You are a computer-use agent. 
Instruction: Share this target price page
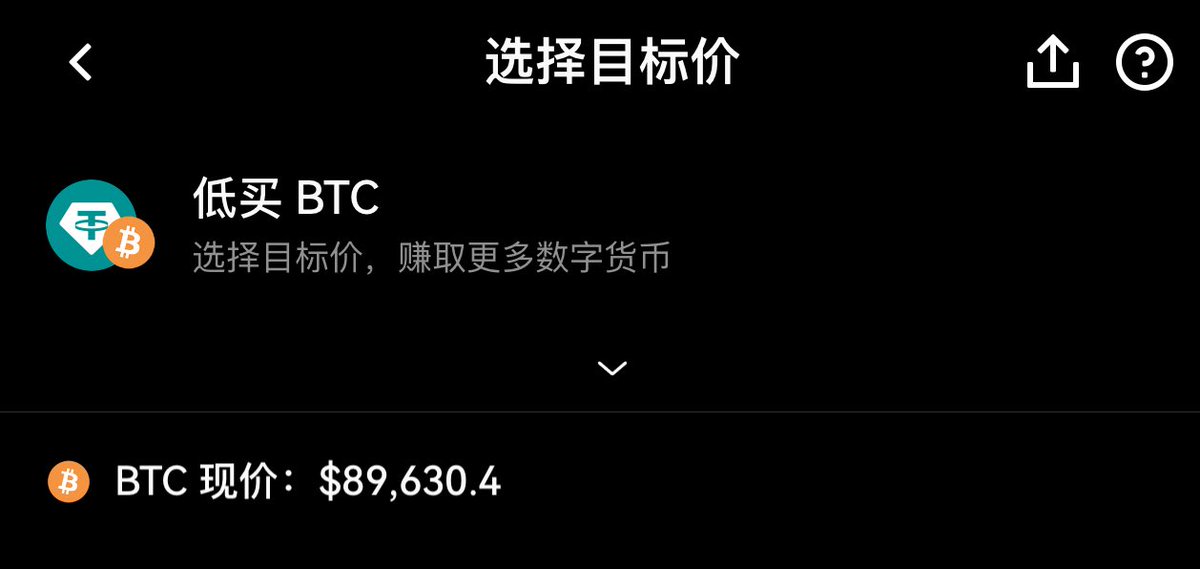click(1053, 64)
